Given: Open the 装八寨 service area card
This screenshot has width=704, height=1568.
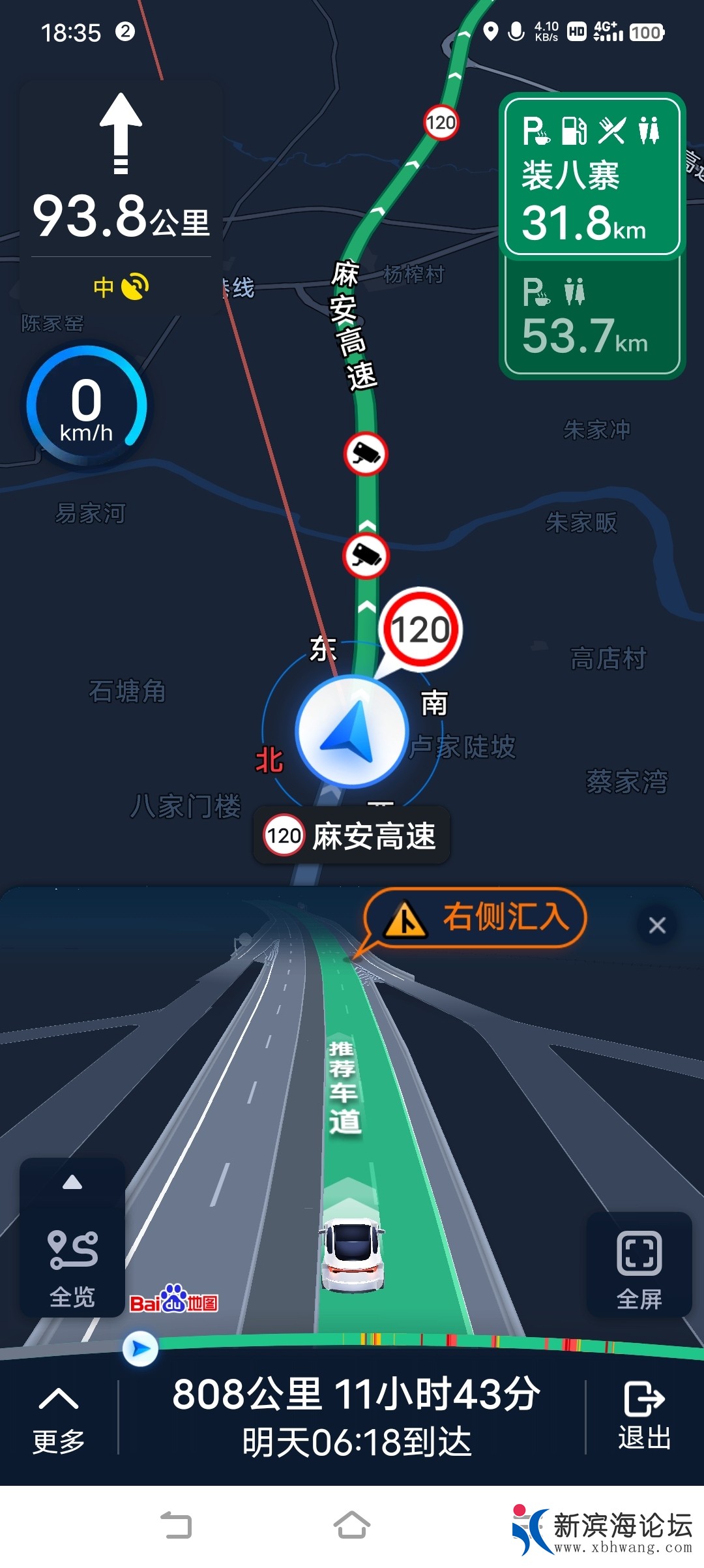Looking at the screenshot, I should click(592, 176).
